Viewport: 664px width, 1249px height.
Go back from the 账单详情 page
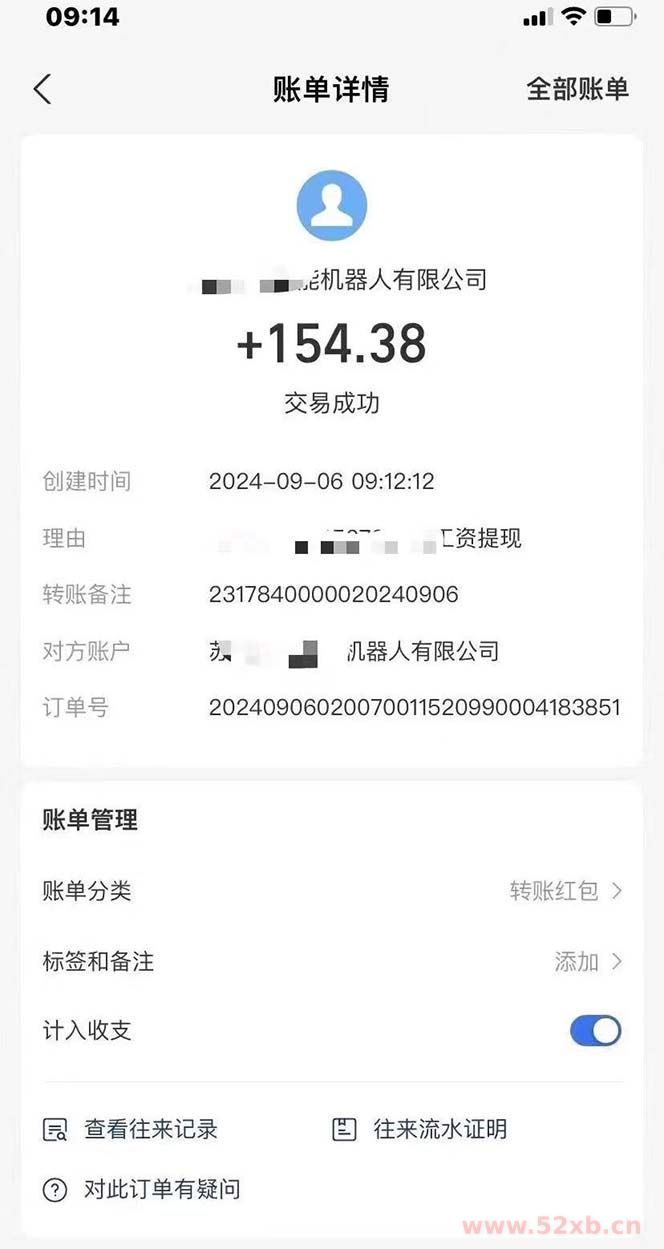[42, 89]
